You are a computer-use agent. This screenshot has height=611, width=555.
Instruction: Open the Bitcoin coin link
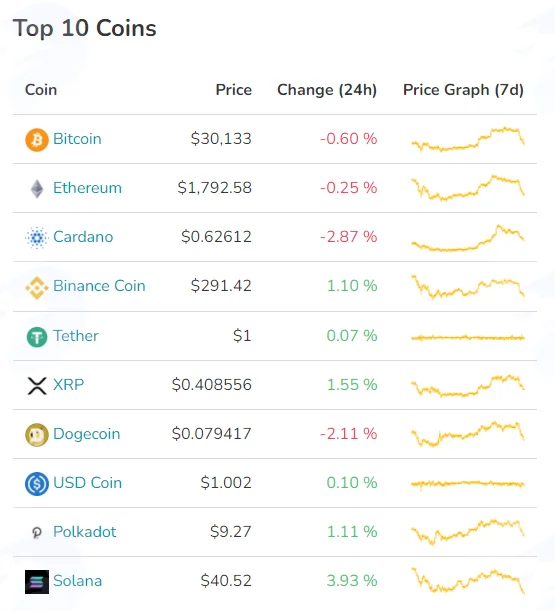(77, 139)
